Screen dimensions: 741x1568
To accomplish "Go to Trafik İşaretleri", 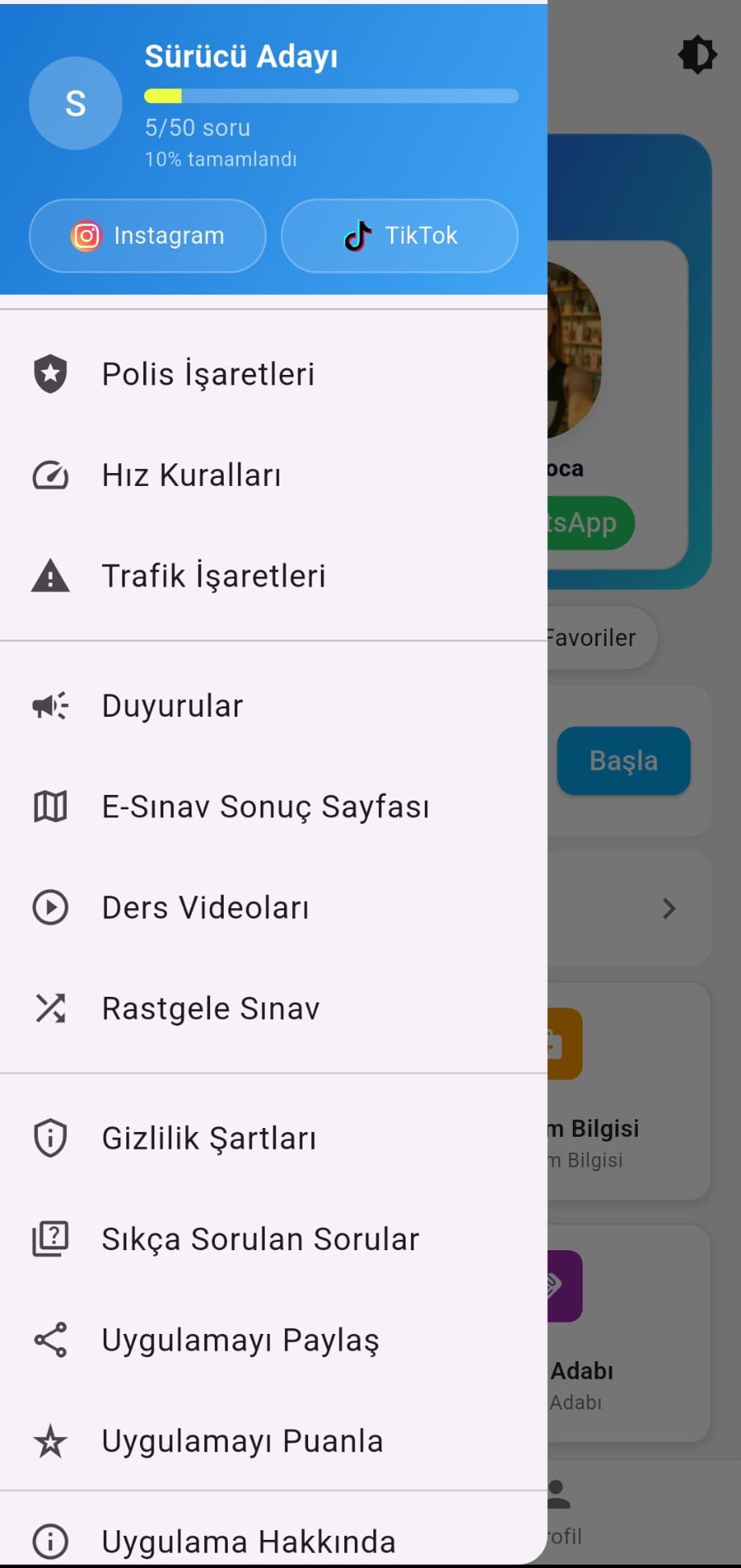I will [x=213, y=576].
